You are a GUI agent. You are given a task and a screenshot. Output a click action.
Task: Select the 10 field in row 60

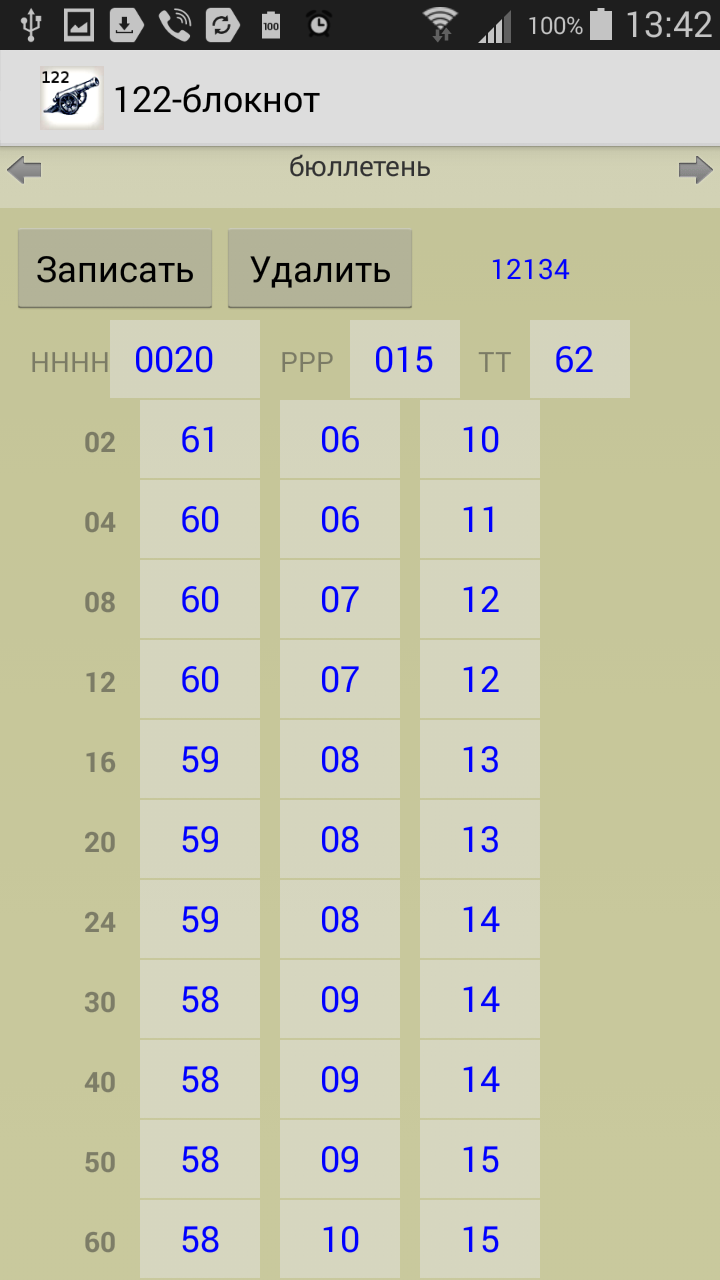point(340,1239)
